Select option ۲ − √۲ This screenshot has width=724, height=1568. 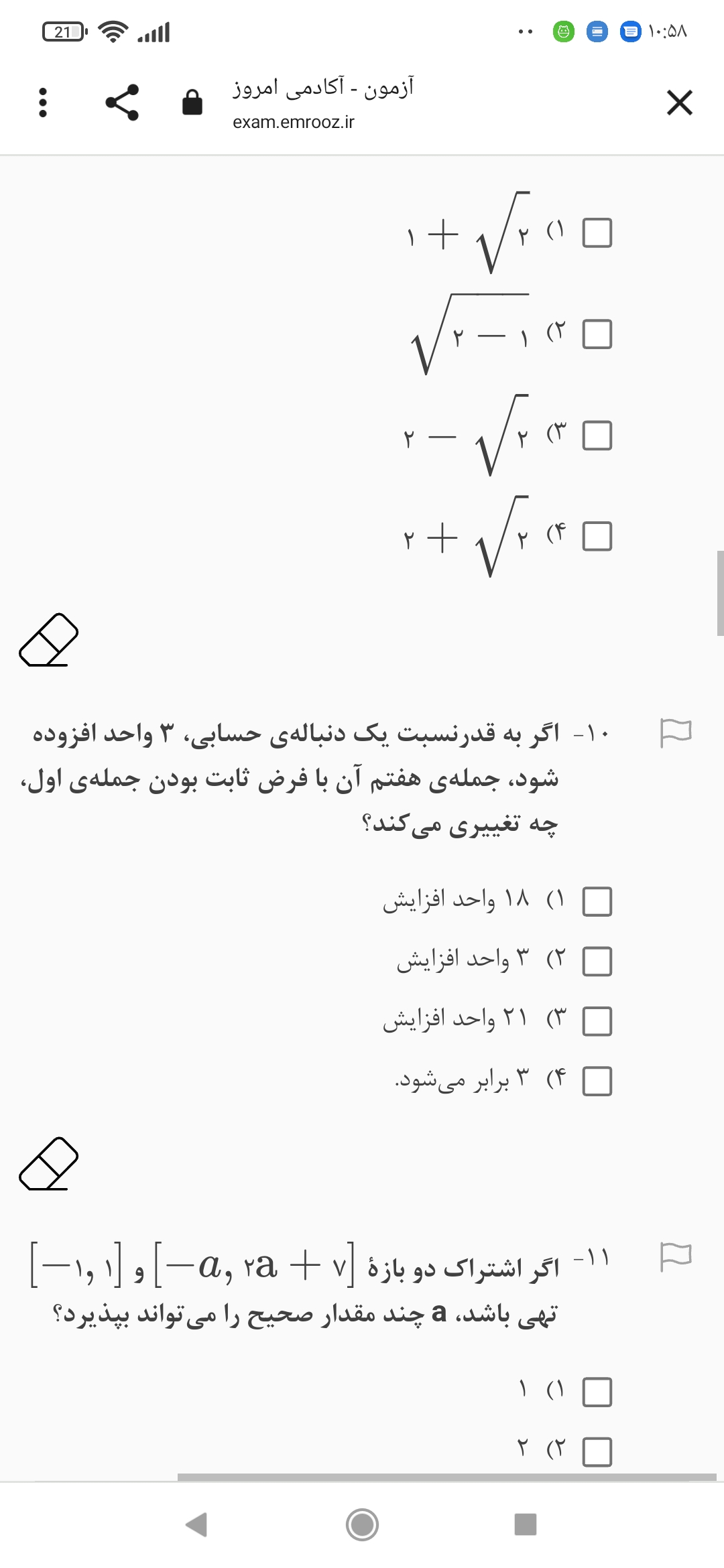(x=597, y=436)
